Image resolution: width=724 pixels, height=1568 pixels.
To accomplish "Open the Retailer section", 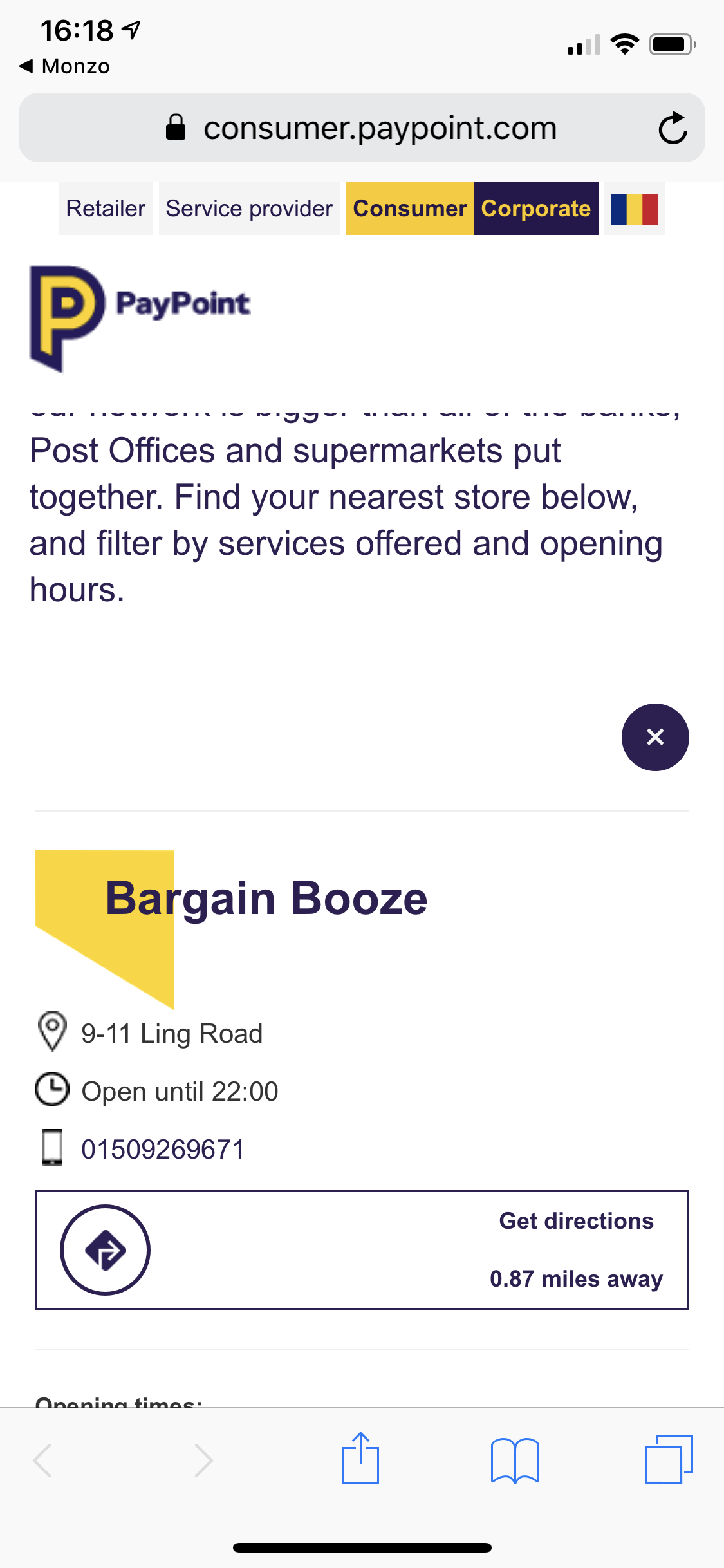I will [x=106, y=209].
